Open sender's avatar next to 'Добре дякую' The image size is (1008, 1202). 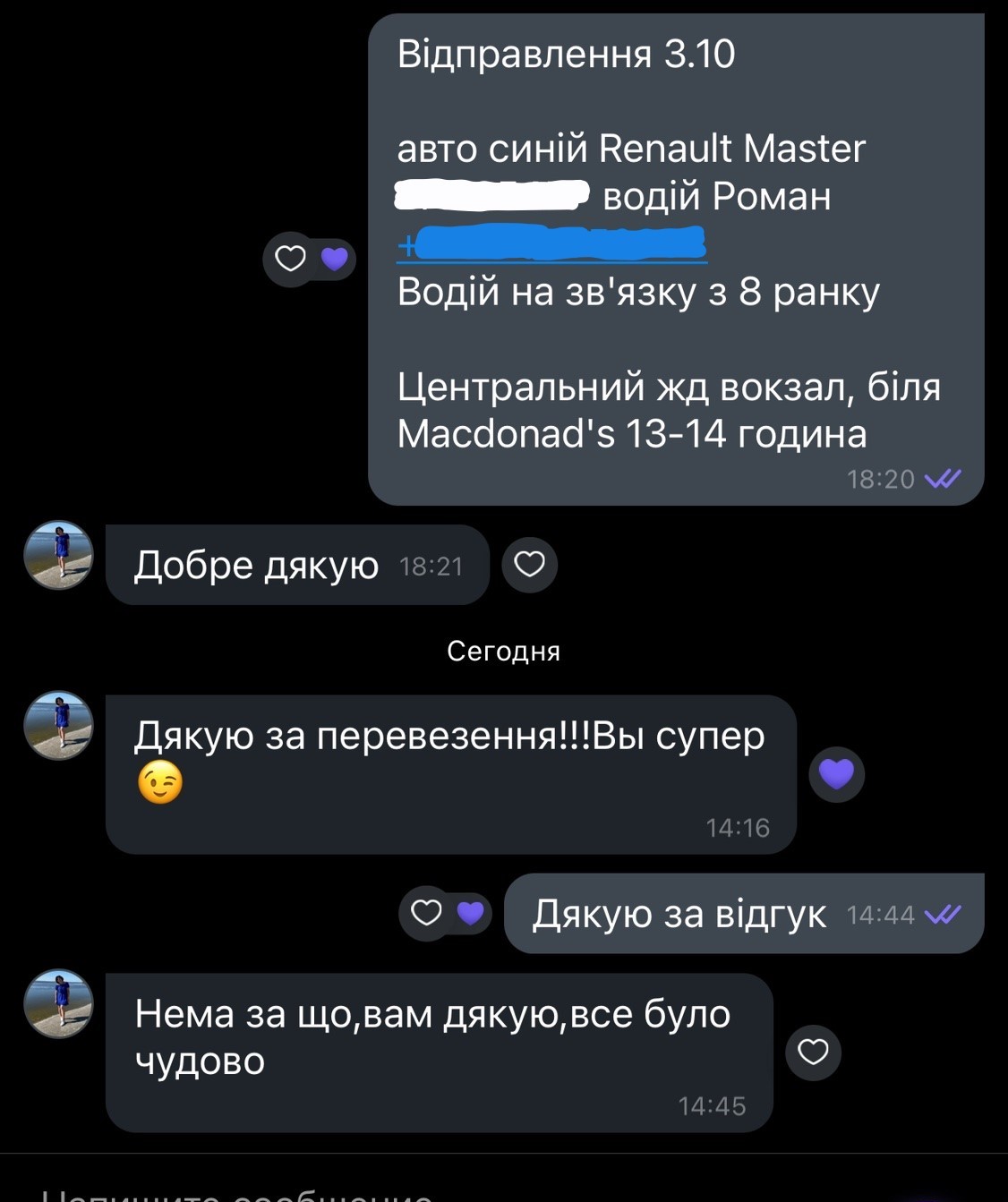coord(58,555)
